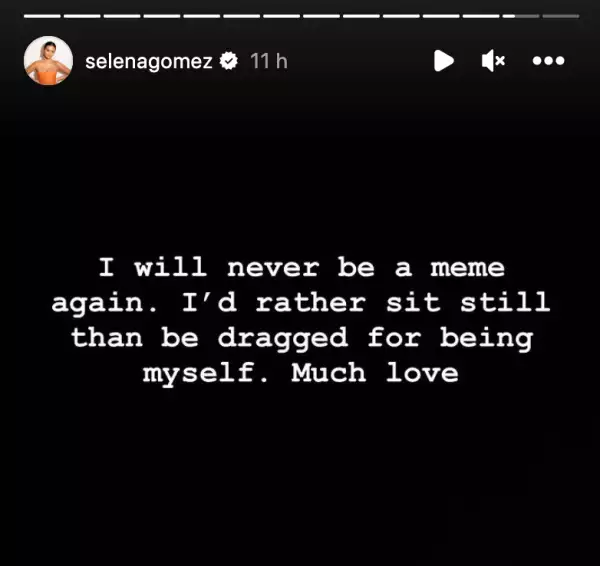Open the selenagomez username link
Viewport: 600px width, 566px height.
pyautogui.click(x=149, y=61)
